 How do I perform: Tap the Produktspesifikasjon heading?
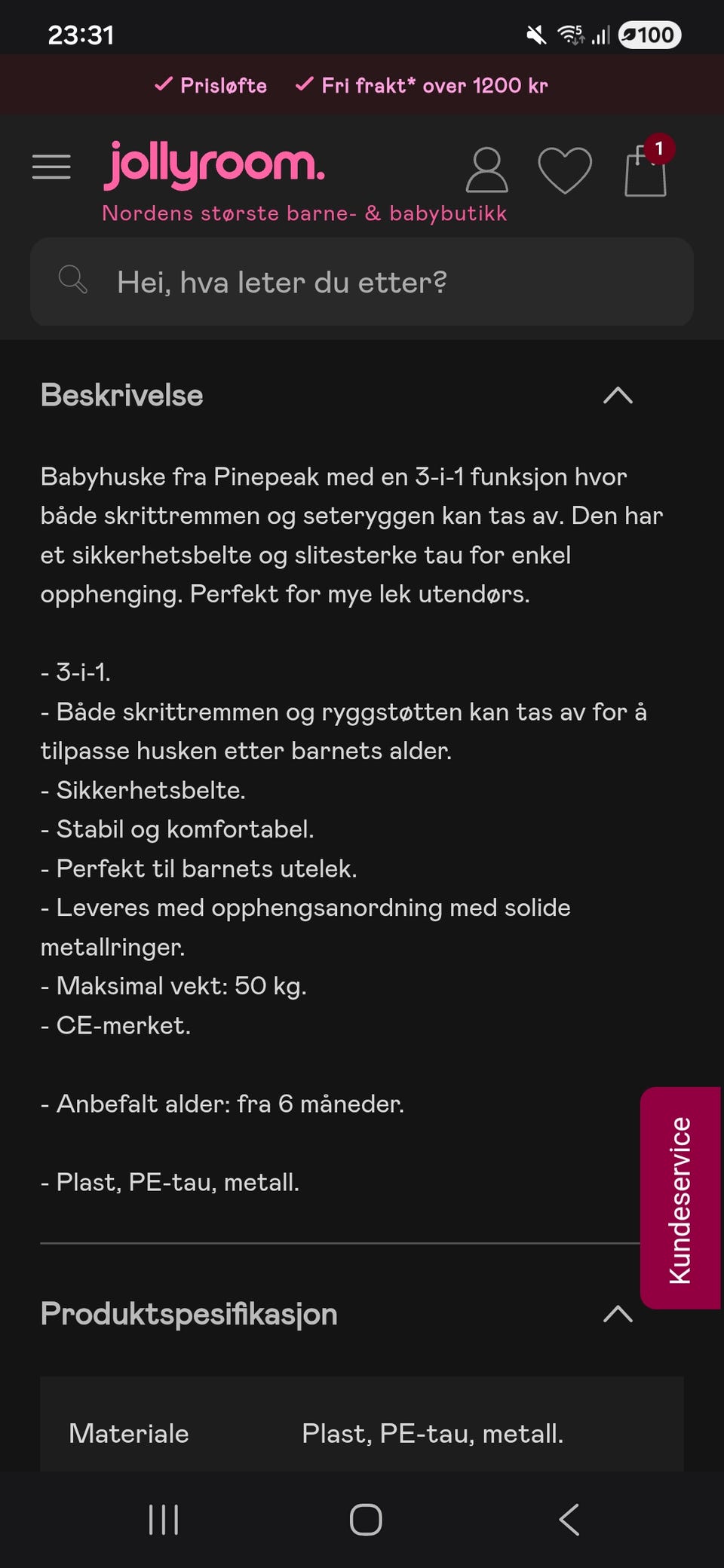189,1314
